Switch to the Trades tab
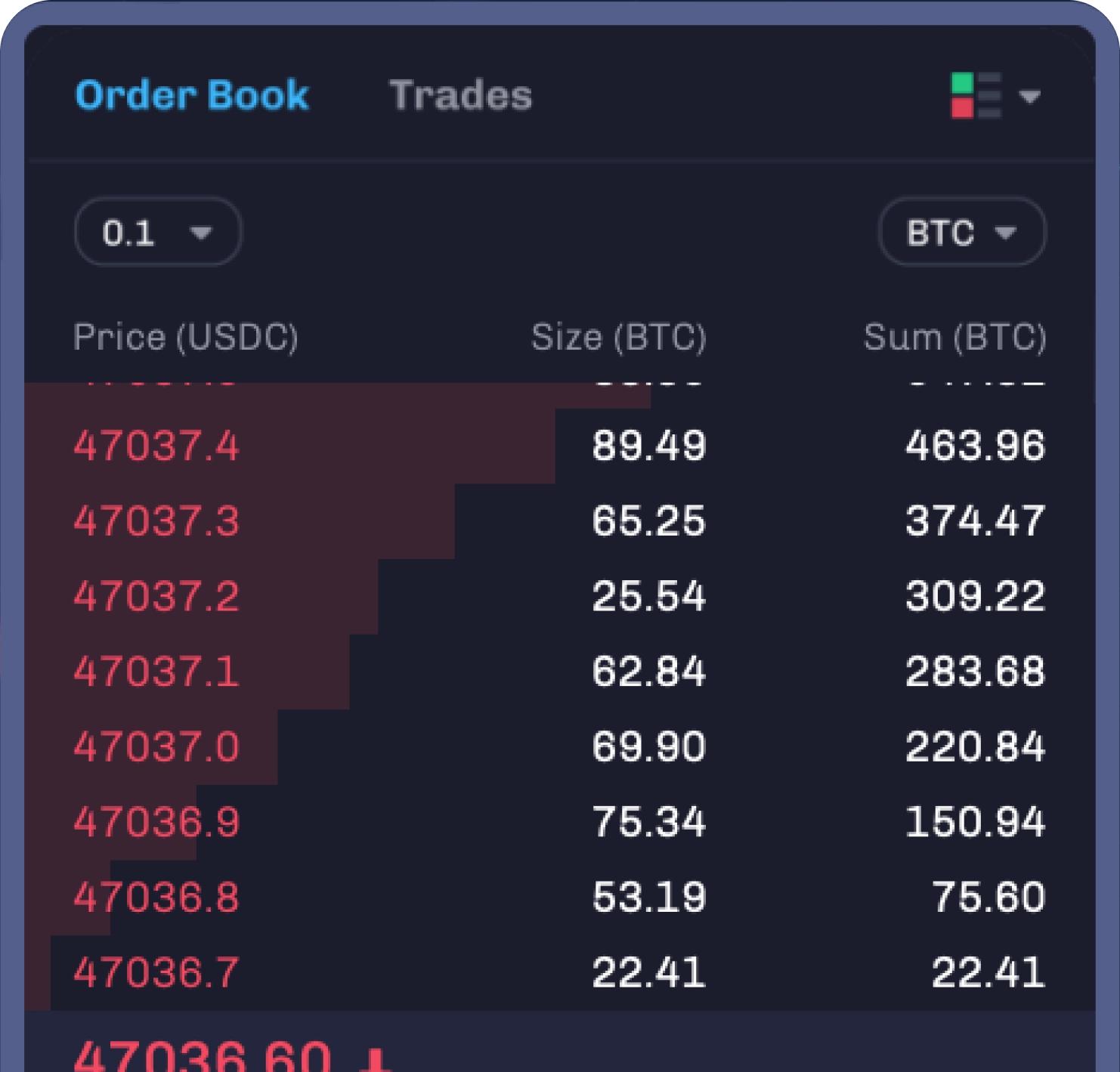Viewport: 1120px width, 1072px height. pyautogui.click(x=460, y=96)
